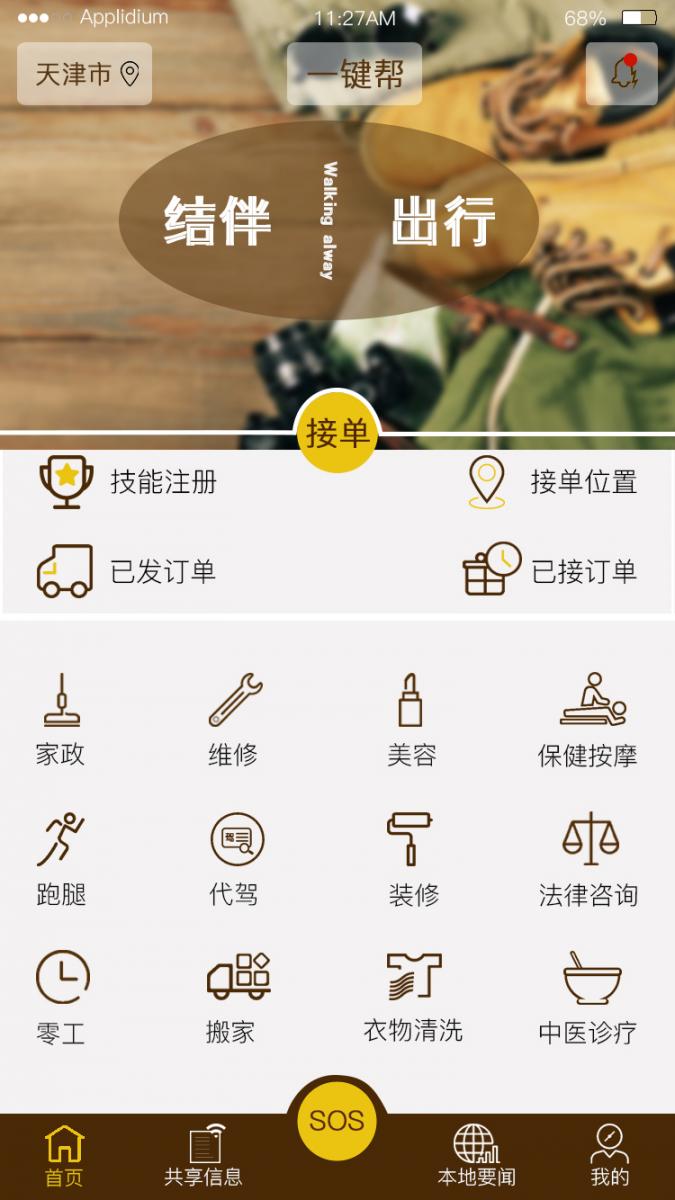This screenshot has width=675, height=1200.
Task: Open 接单位置
Action: coord(552,482)
